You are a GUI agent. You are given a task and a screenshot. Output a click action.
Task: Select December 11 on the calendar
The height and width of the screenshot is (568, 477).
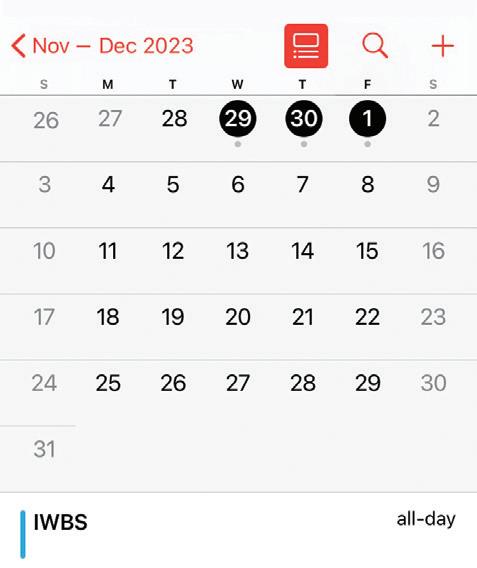[x=108, y=251]
